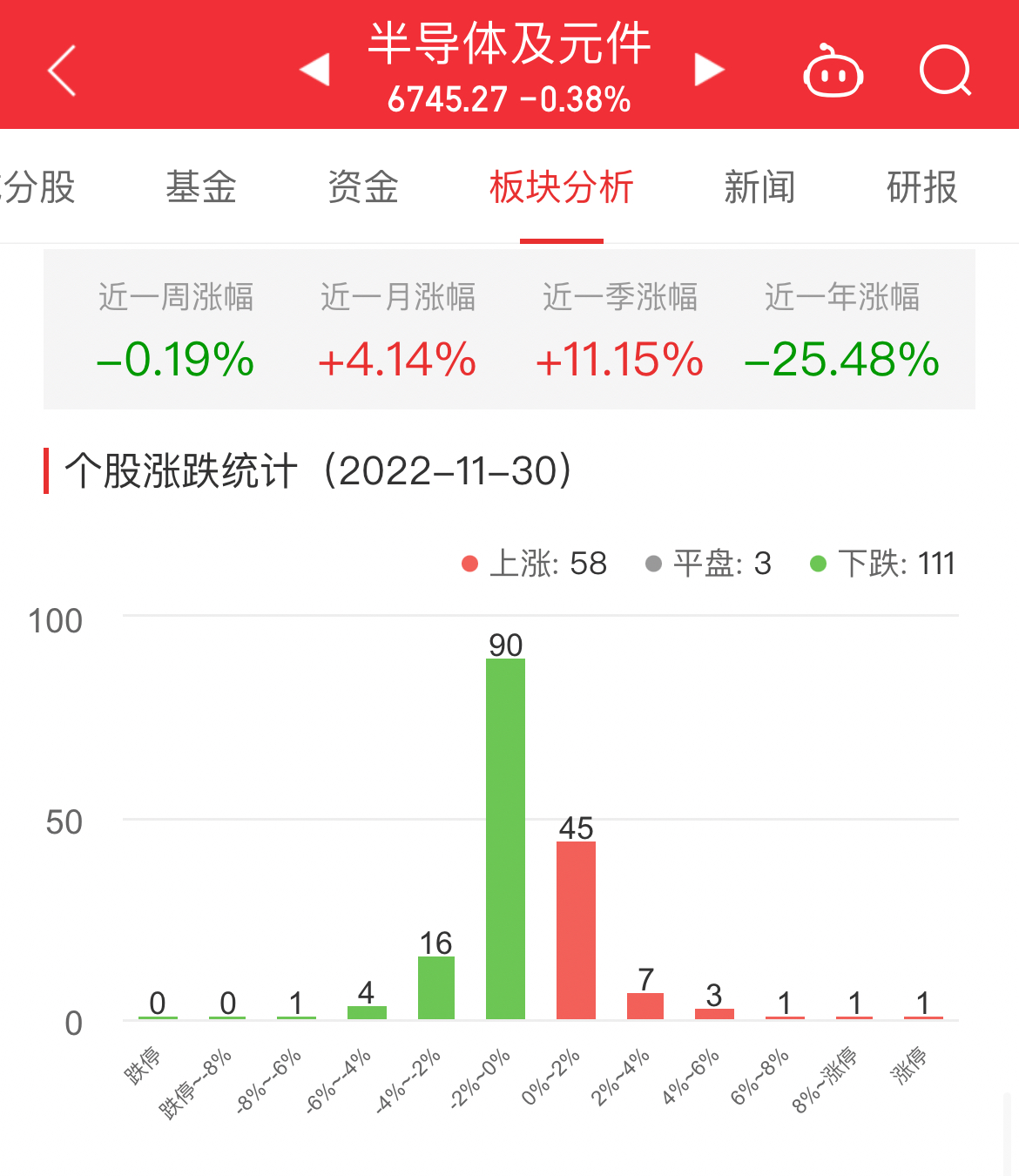Screen dimensions: 1019x1176
Task: Switch to the 资金 tab
Action: tap(363, 187)
